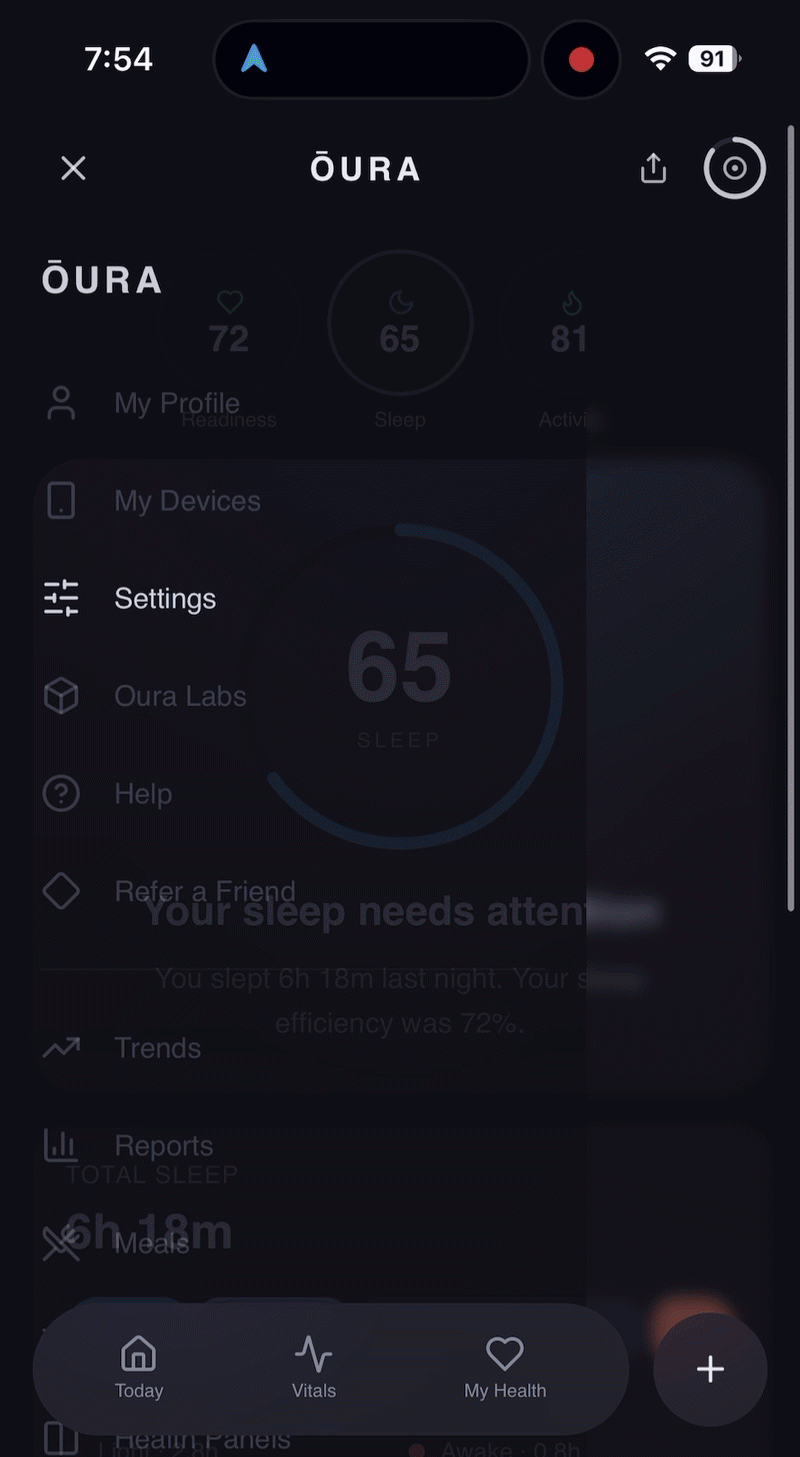Select Refer a Friend
Viewport: 800px width, 1457px height.
pos(204,891)
